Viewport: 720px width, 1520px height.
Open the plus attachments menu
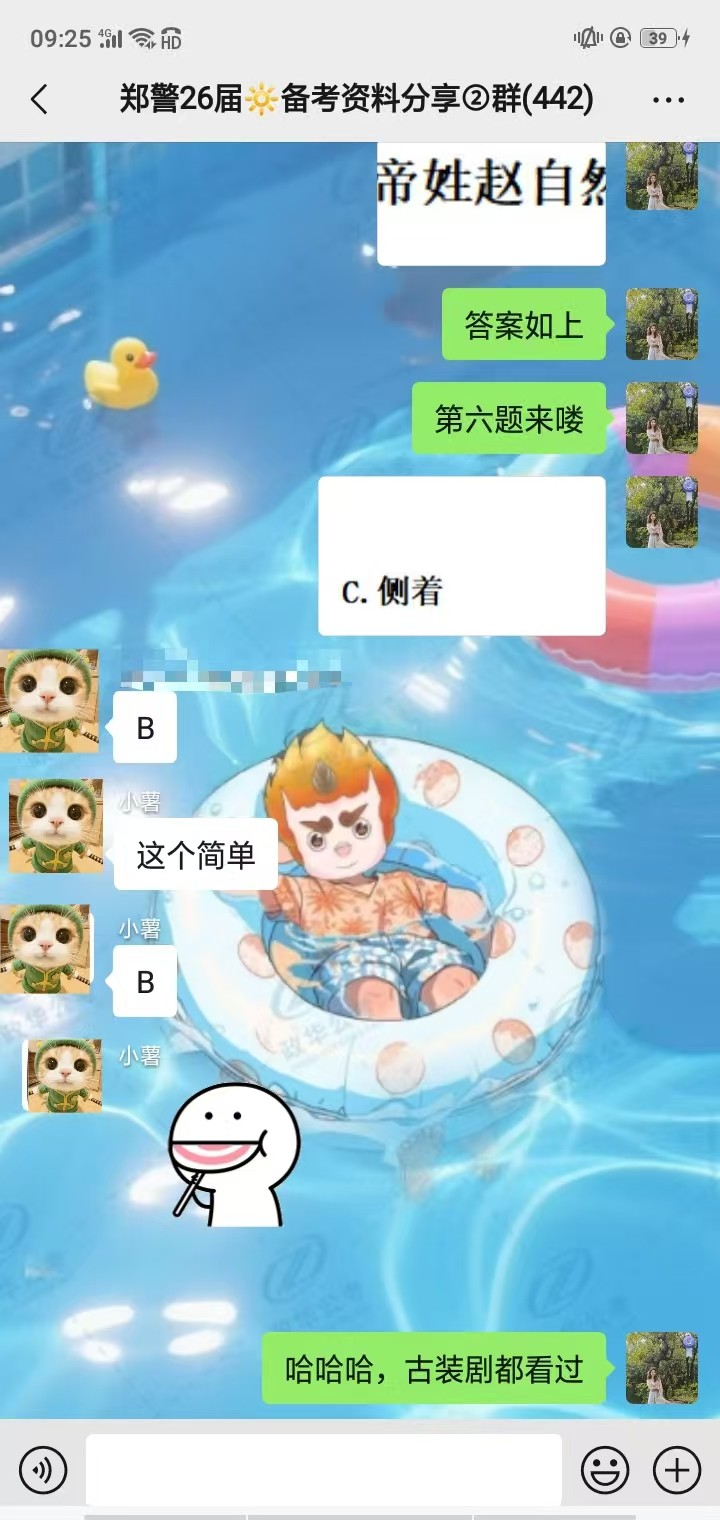click(677, 1470)
